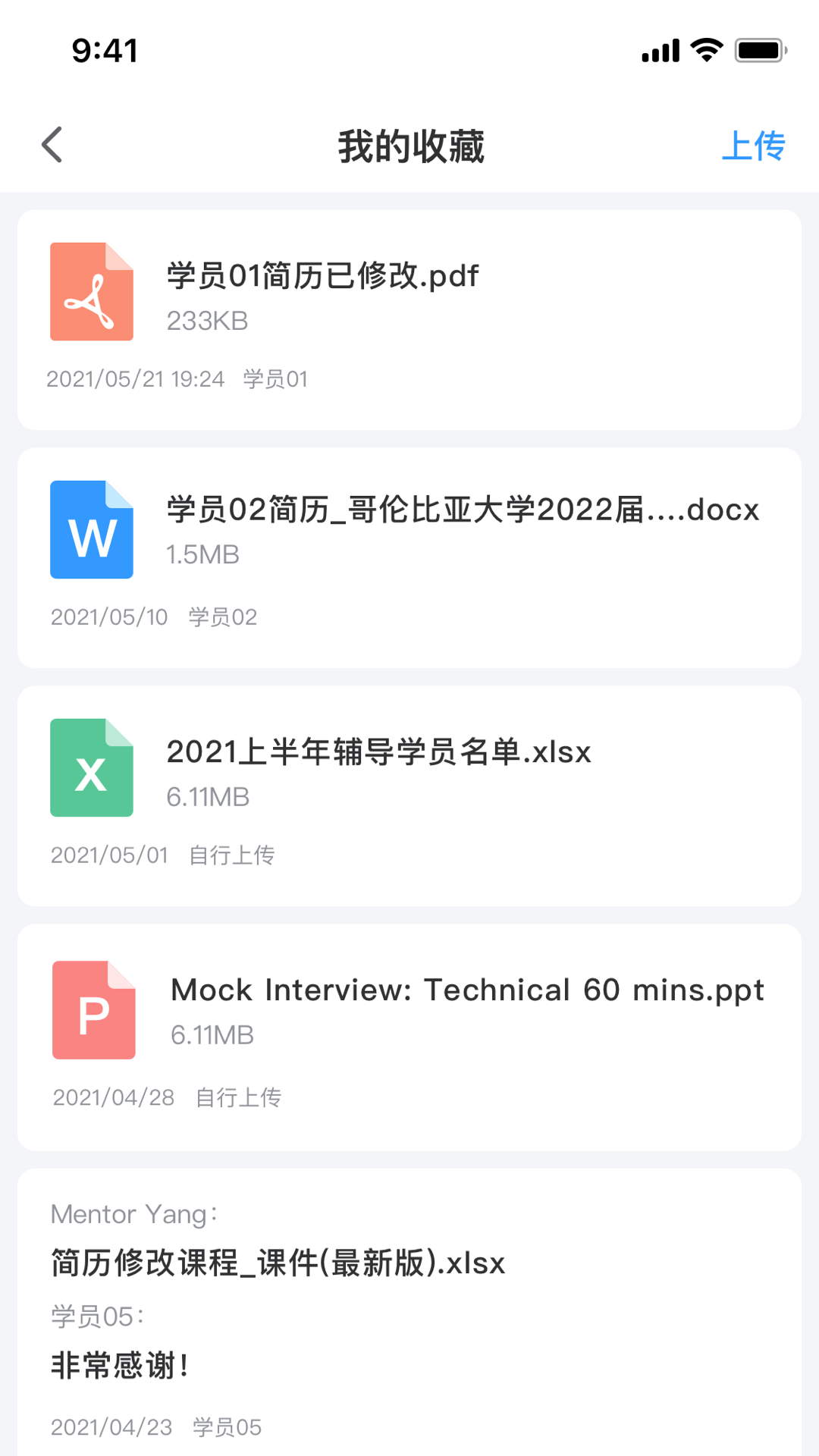The width and height of the screenshot is (819, 1456).
Task: Open 学员01简历已修改.pdf
Action: click(321, 277)
